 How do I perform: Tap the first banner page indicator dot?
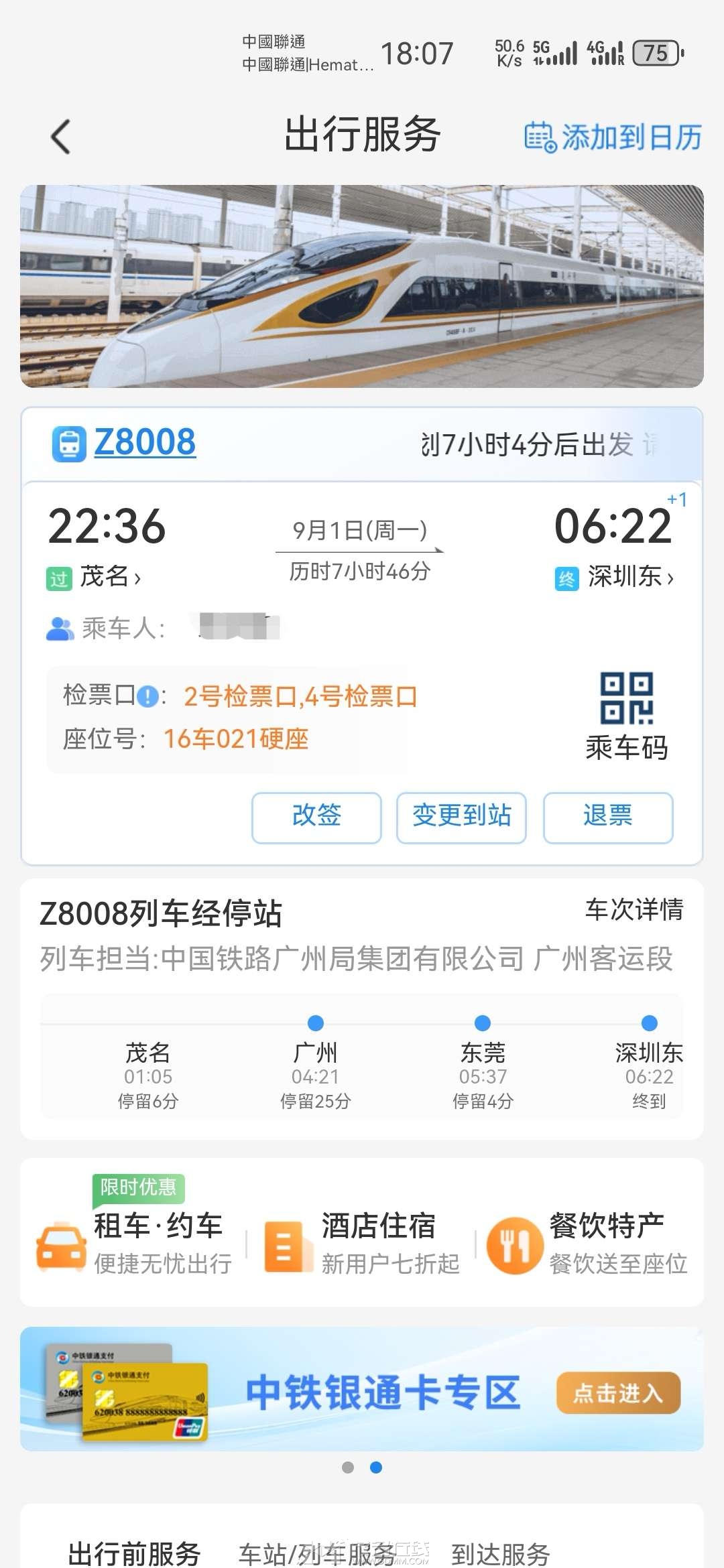pyautogui.click(x=348, y=1467)
